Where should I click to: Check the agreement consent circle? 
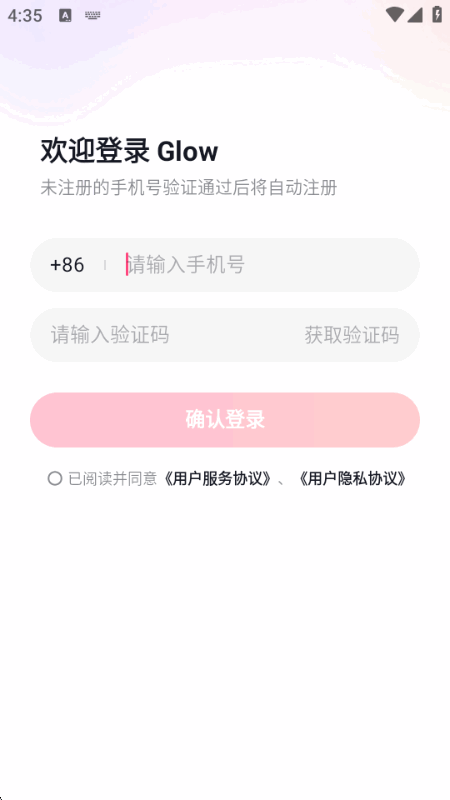55,479
